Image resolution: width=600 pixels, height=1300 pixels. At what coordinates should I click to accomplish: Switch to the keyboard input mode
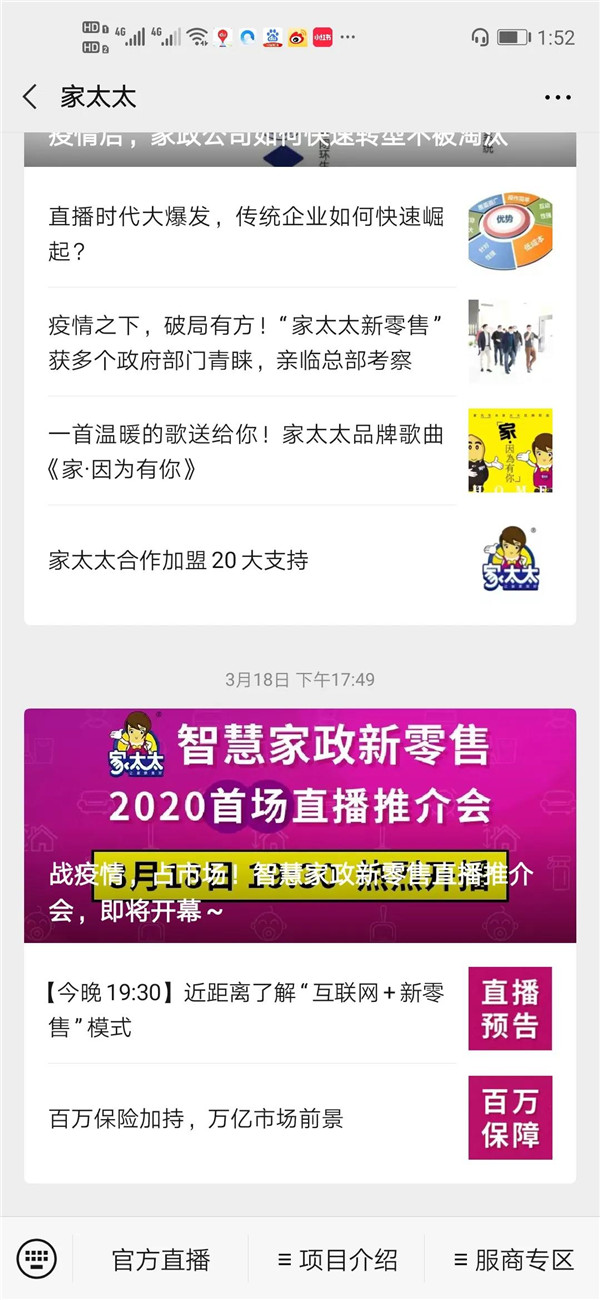coord(37,1258)
